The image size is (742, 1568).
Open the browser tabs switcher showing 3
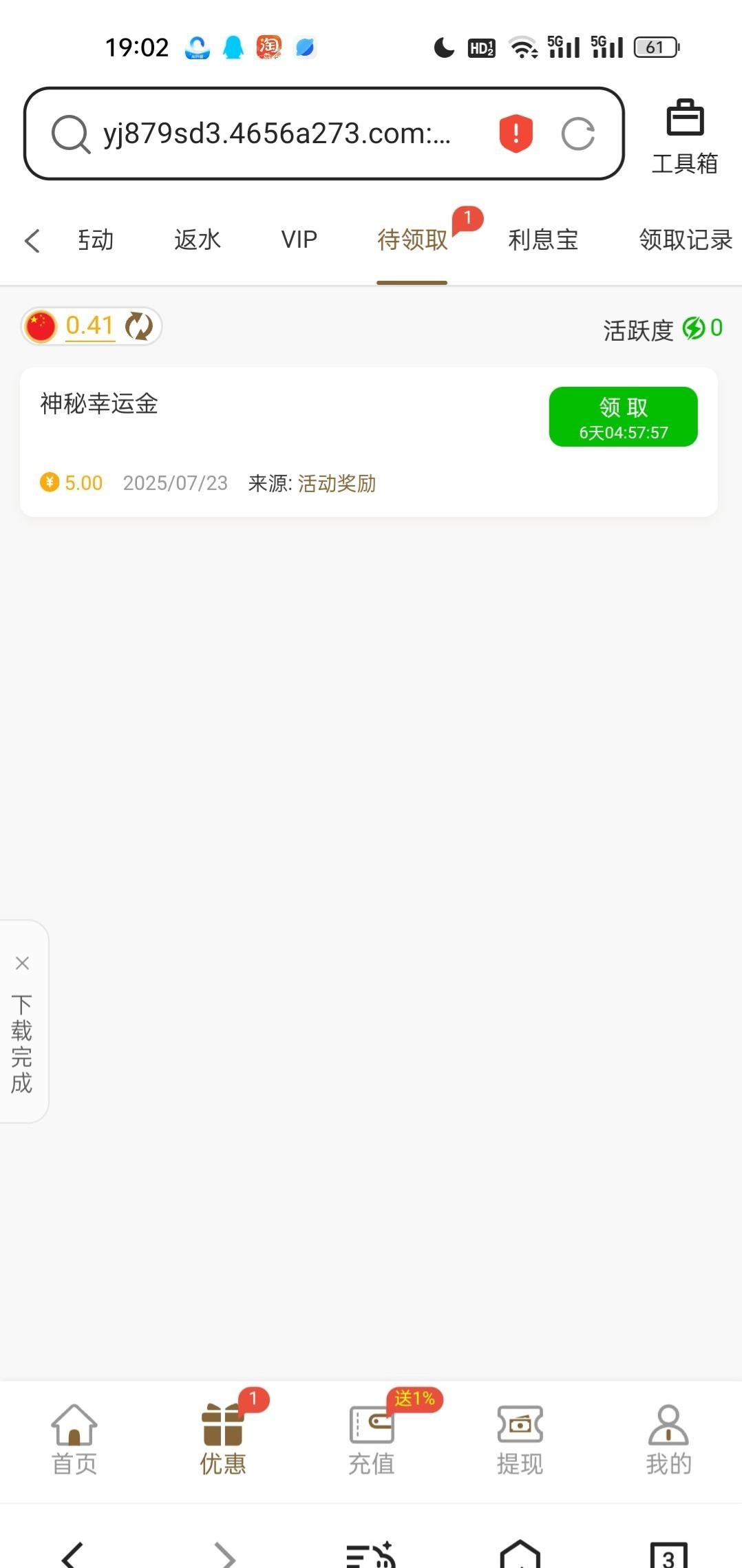(668, 1556)
